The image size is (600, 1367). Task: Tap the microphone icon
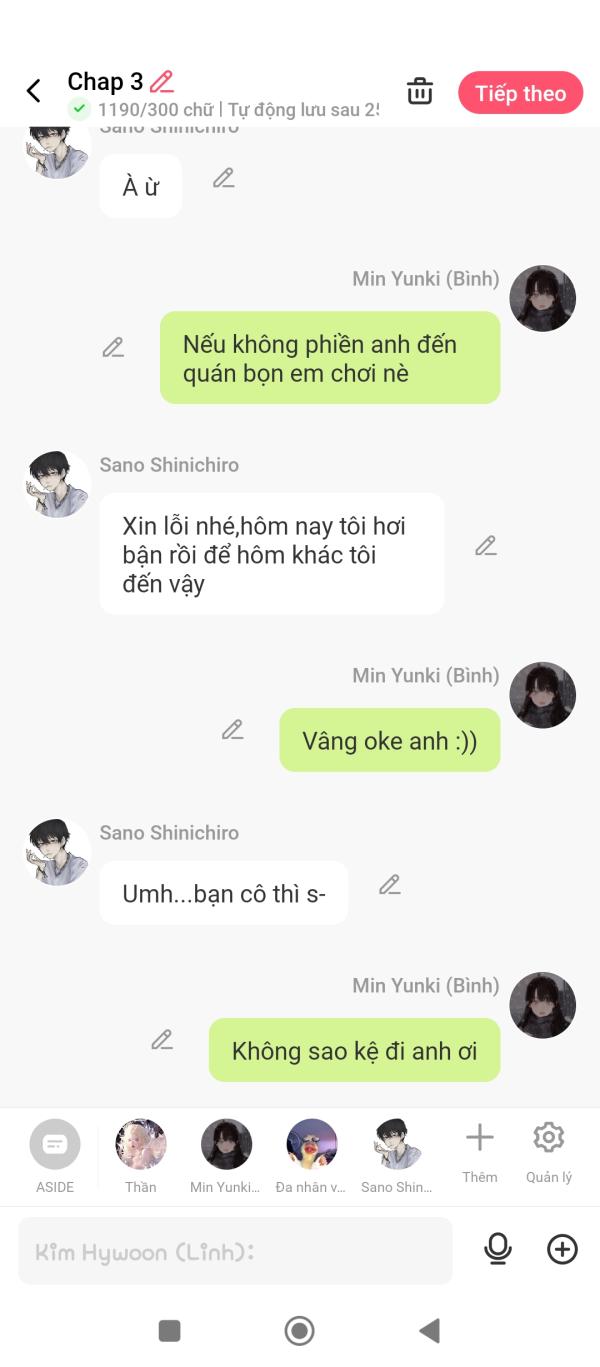497,1249
